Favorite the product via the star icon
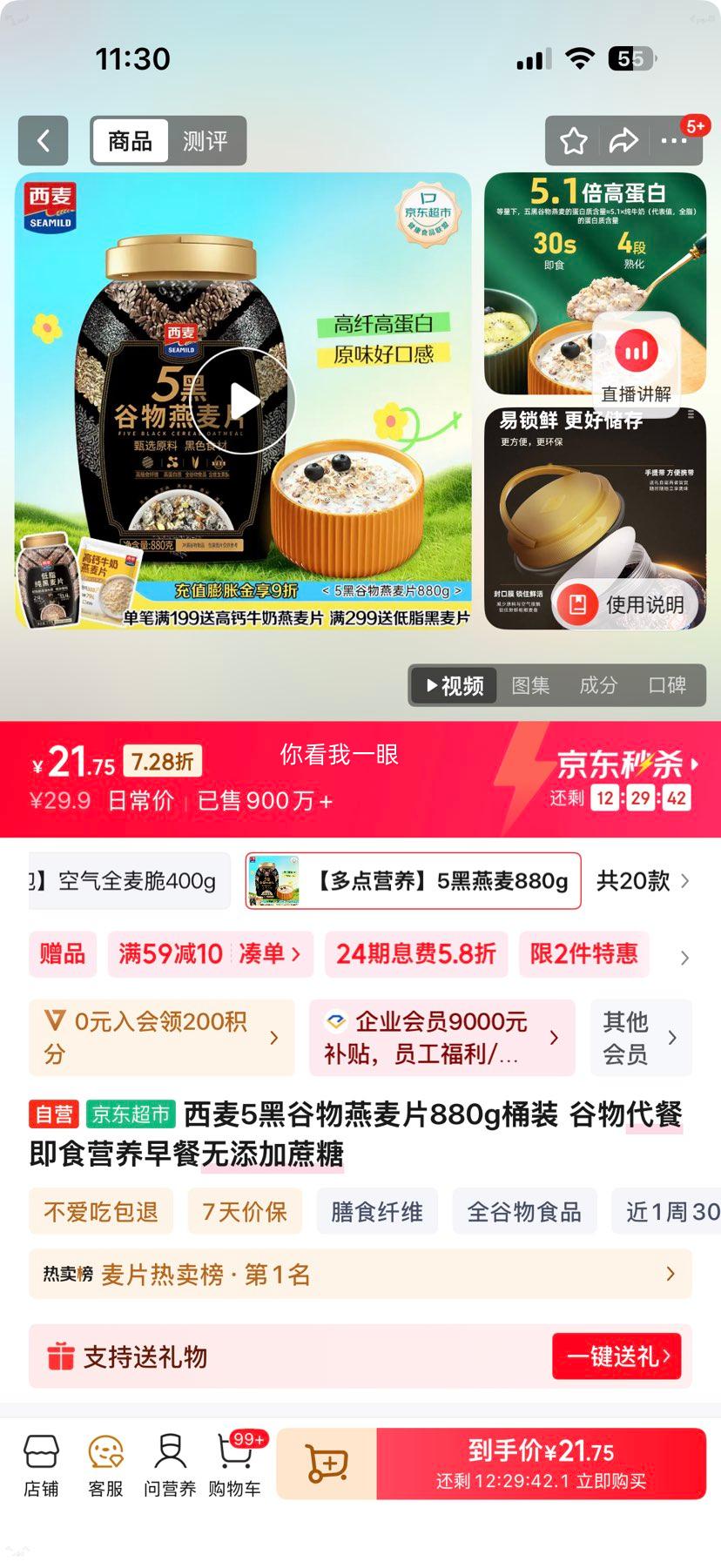The height and width of the screenshot is (1568, 721). coord(572,140)
